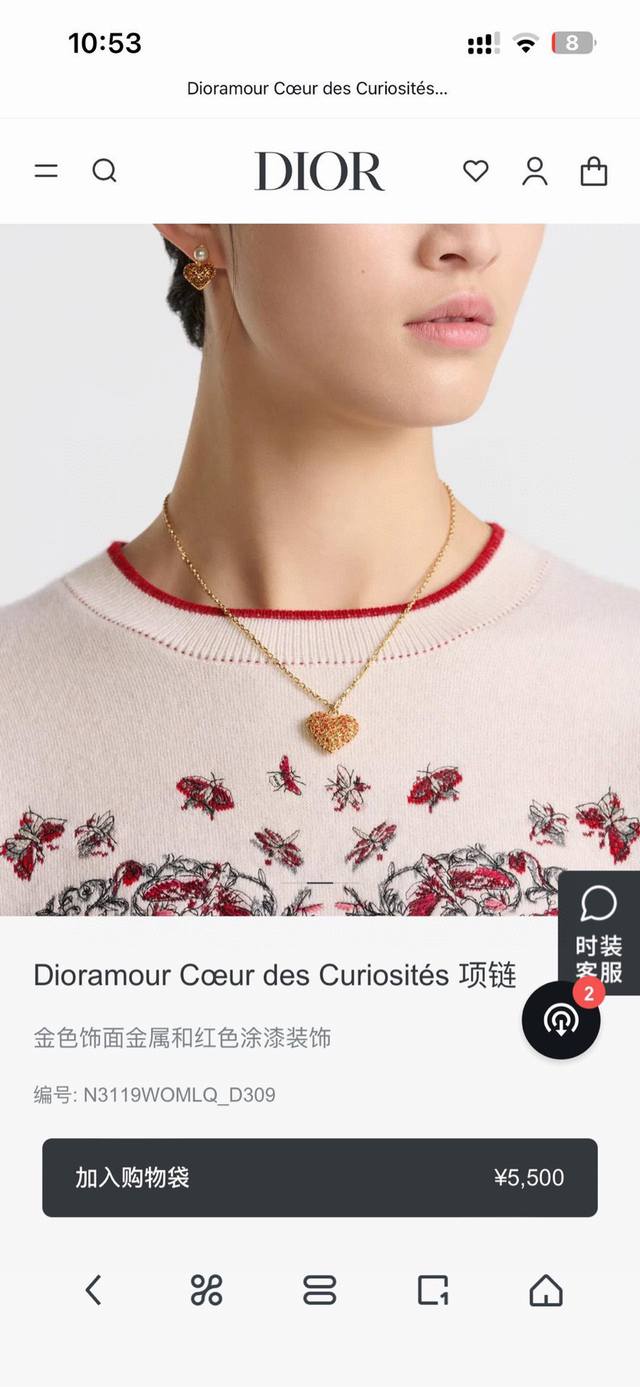
Task: Open the four-shapes mini program menu
Action: tap(206, 1290)
